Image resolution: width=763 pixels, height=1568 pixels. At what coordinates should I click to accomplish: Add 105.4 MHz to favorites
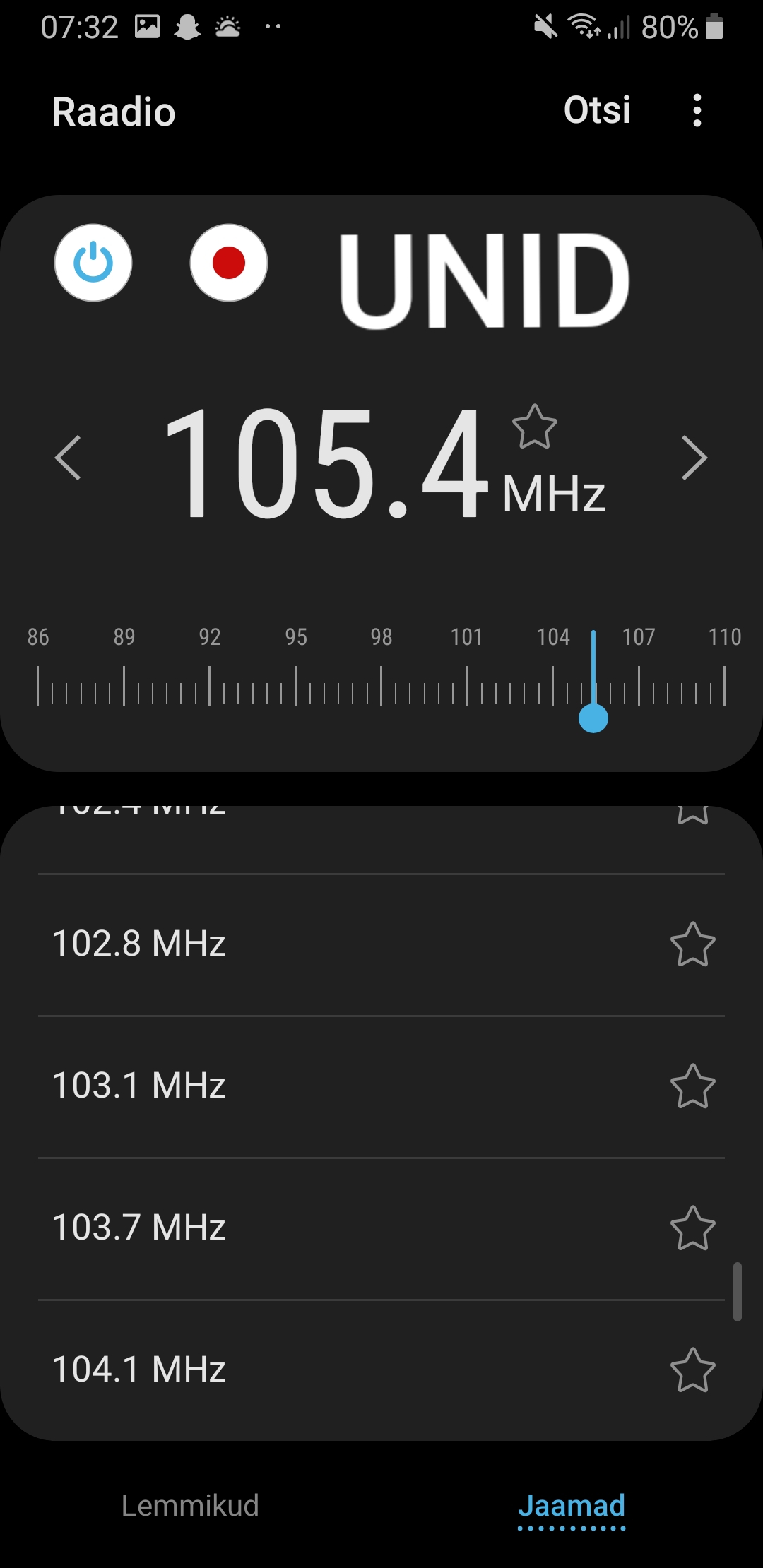[x=534, y=427]
